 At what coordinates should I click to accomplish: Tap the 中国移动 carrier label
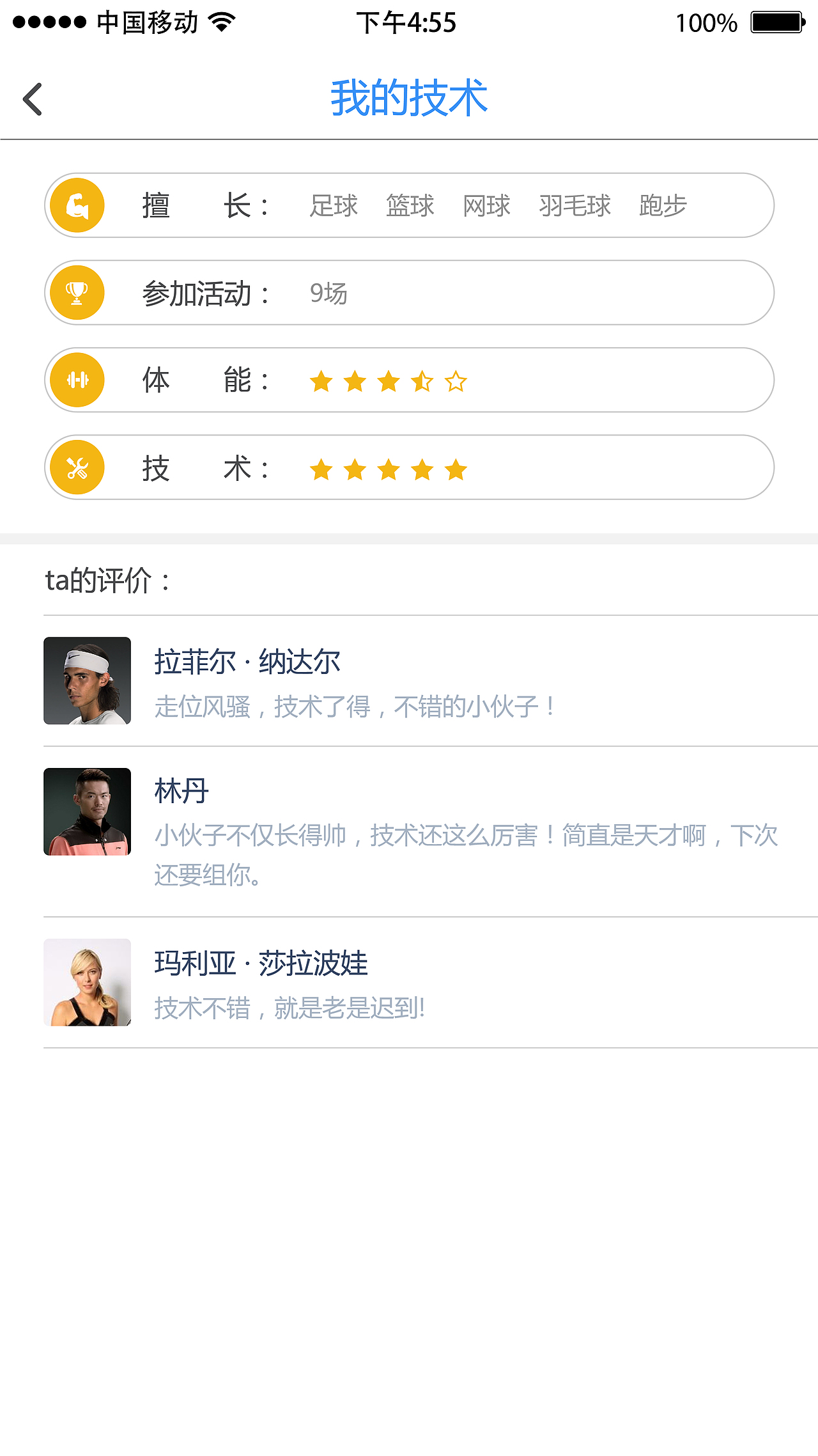click(147, 21)
